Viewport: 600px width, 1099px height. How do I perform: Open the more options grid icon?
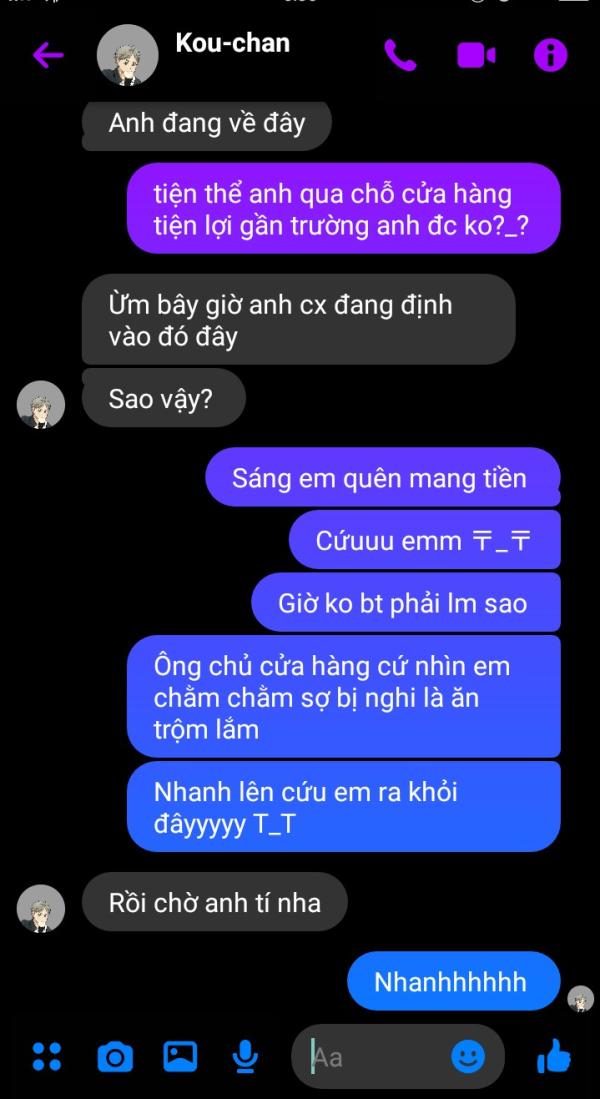click(x=46, y=1056)
